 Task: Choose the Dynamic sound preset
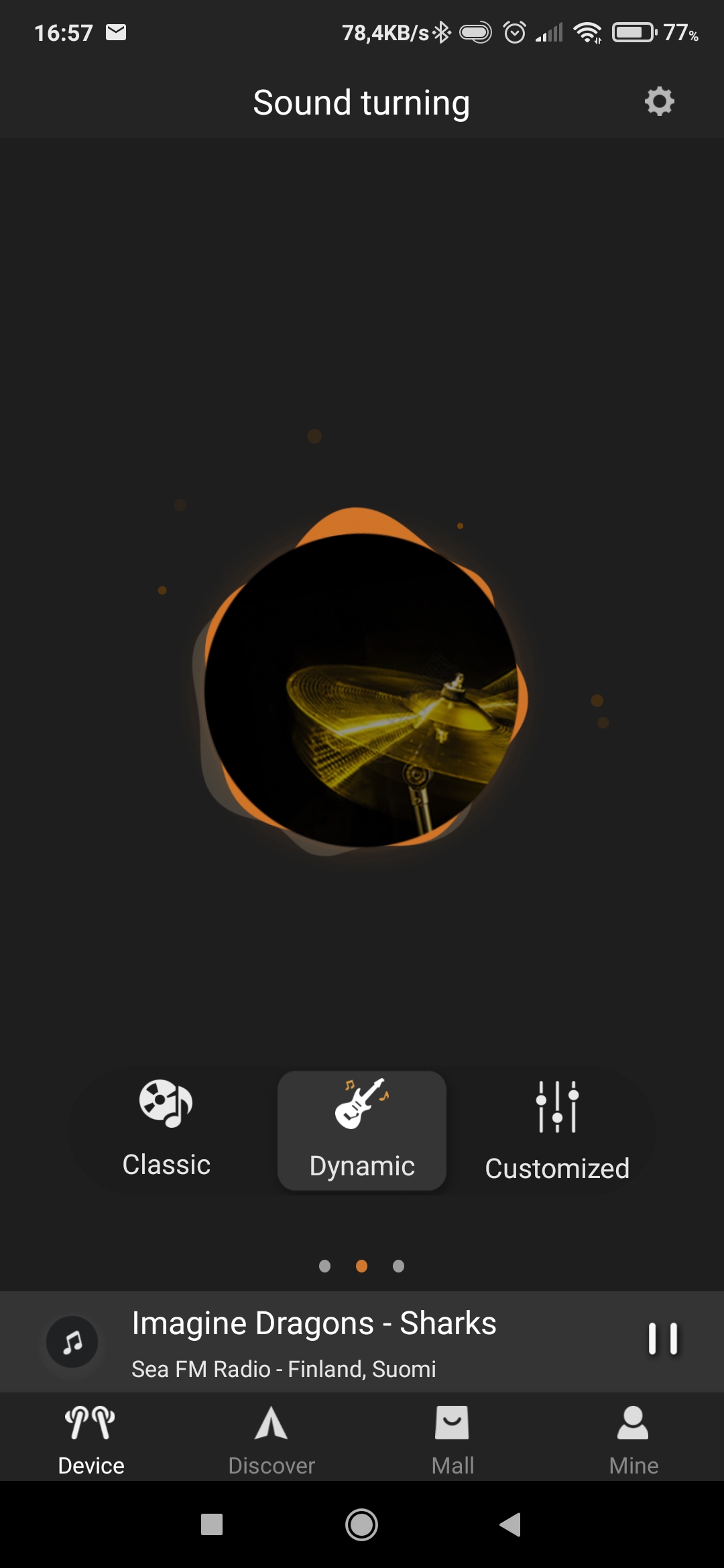coord(362,1130)
